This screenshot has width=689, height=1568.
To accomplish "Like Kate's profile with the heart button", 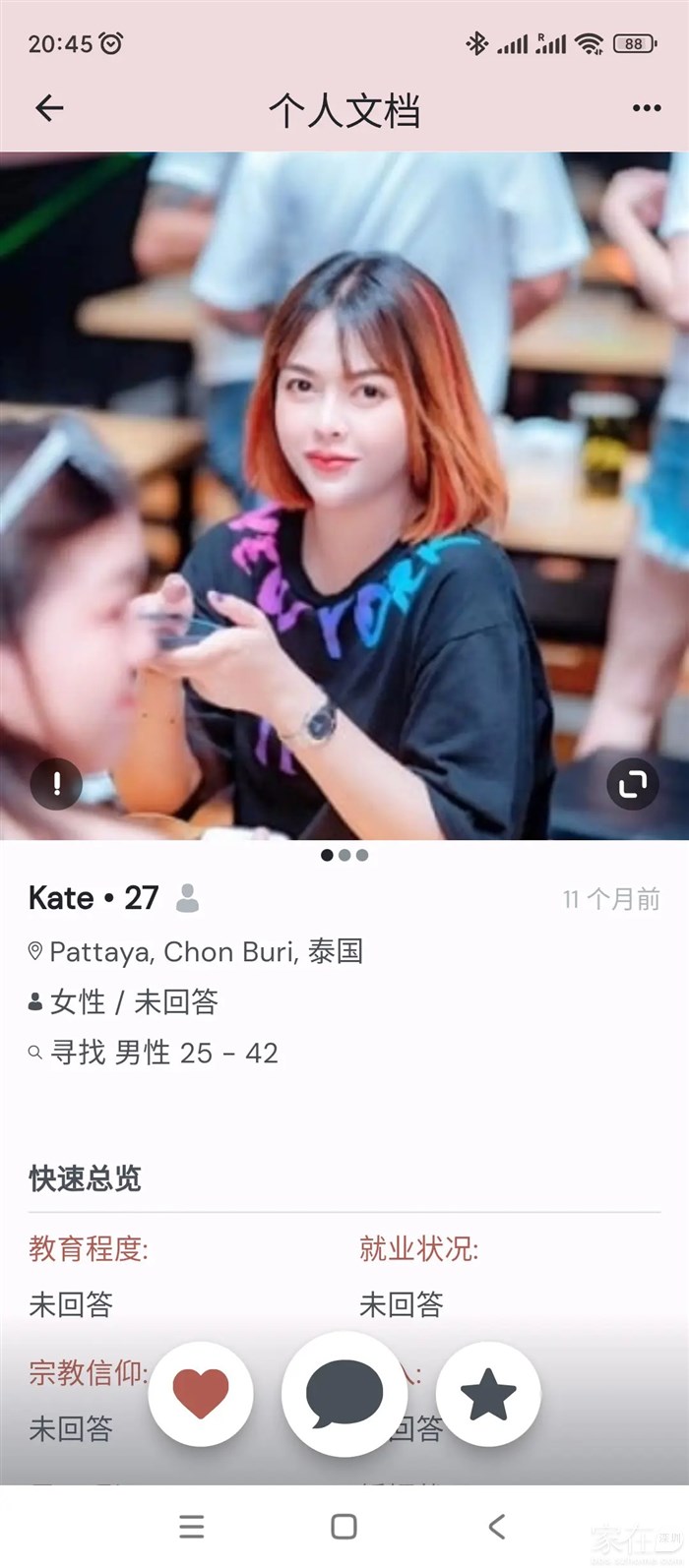I will pos(201,1393).
